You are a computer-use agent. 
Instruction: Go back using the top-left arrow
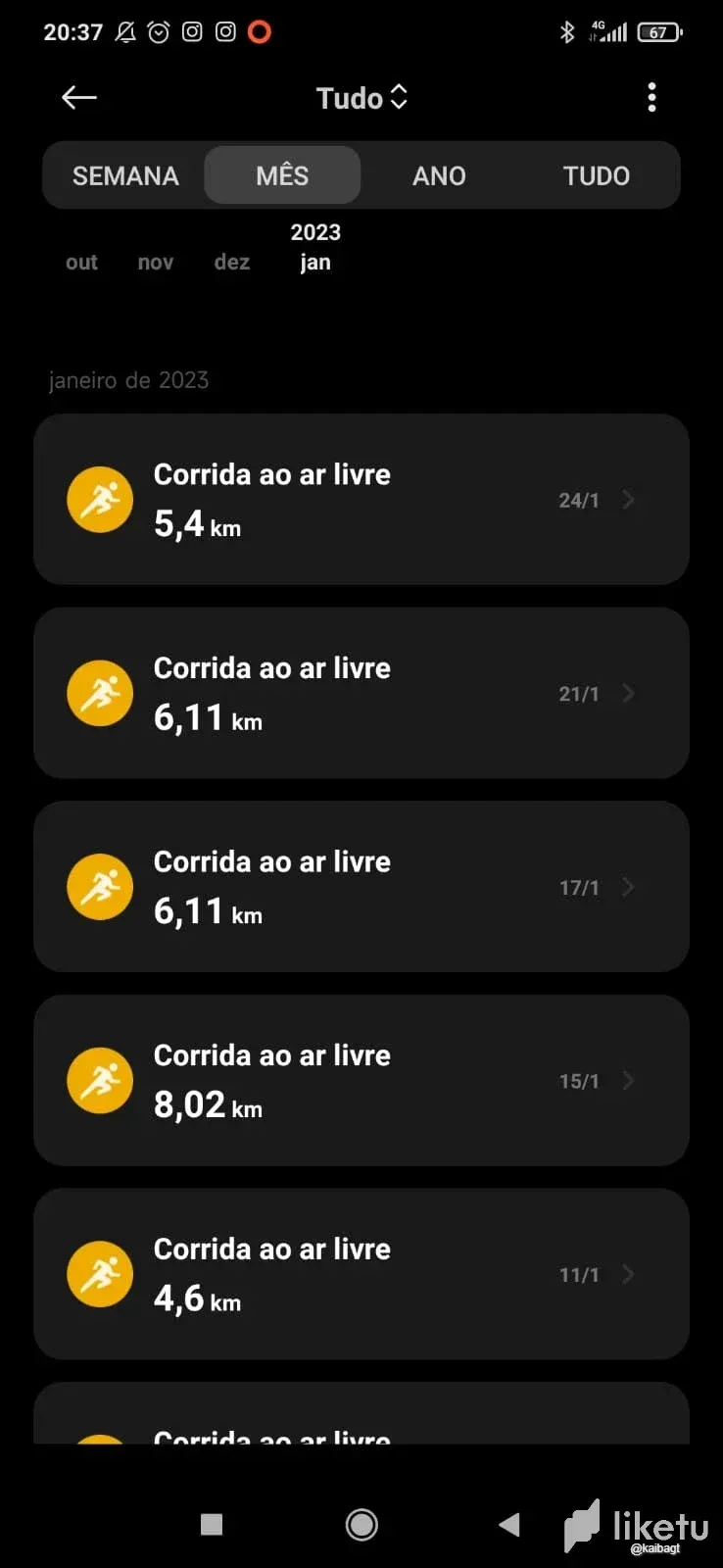tap(78, 97)
